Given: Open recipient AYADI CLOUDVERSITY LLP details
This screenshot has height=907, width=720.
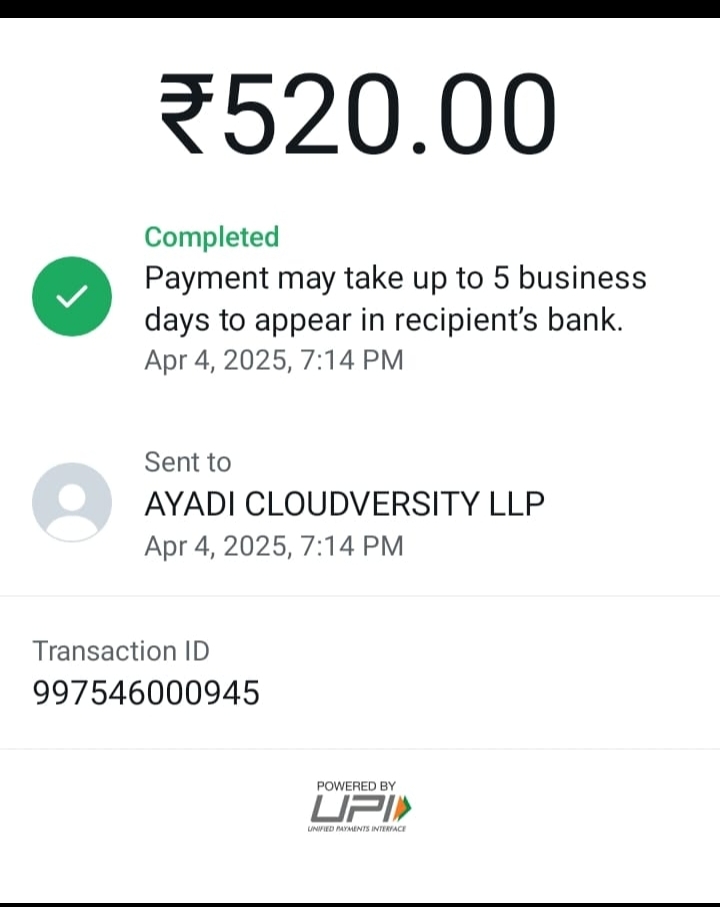Looking at the screenshot, I should pos(344,503).
